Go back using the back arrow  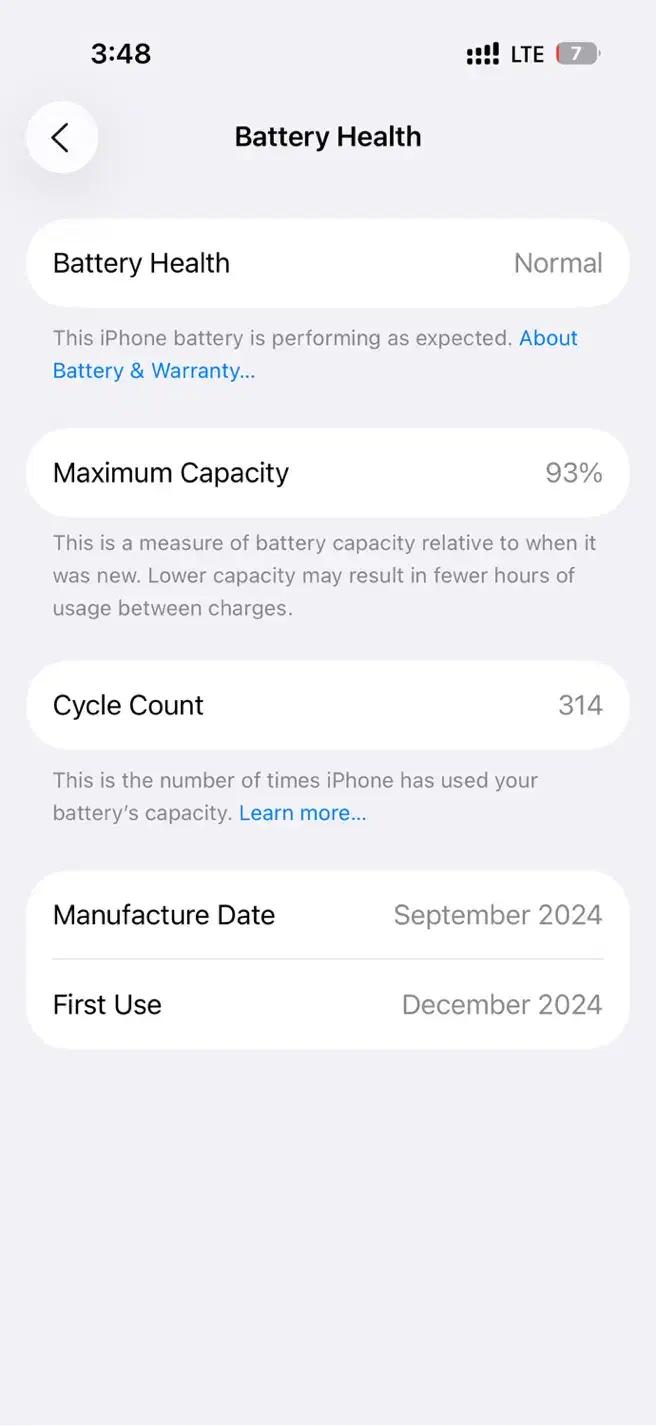(61, 138)
